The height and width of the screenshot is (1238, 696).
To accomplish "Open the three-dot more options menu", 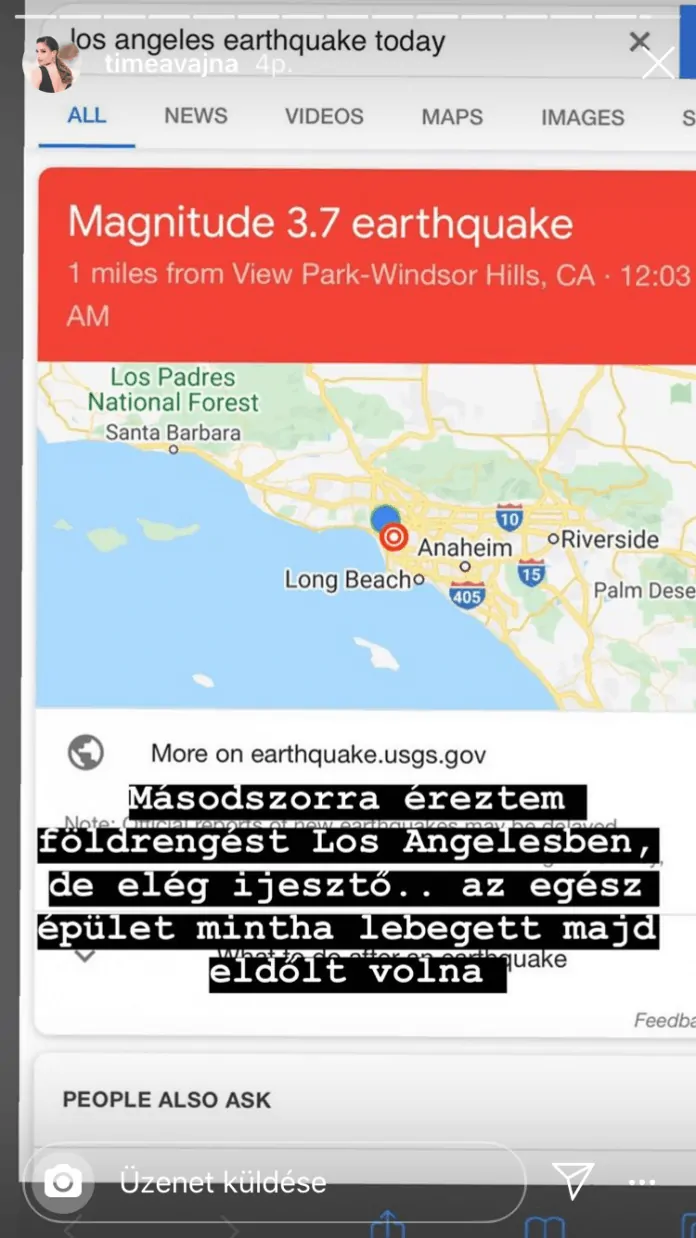I will (642, 1183).
